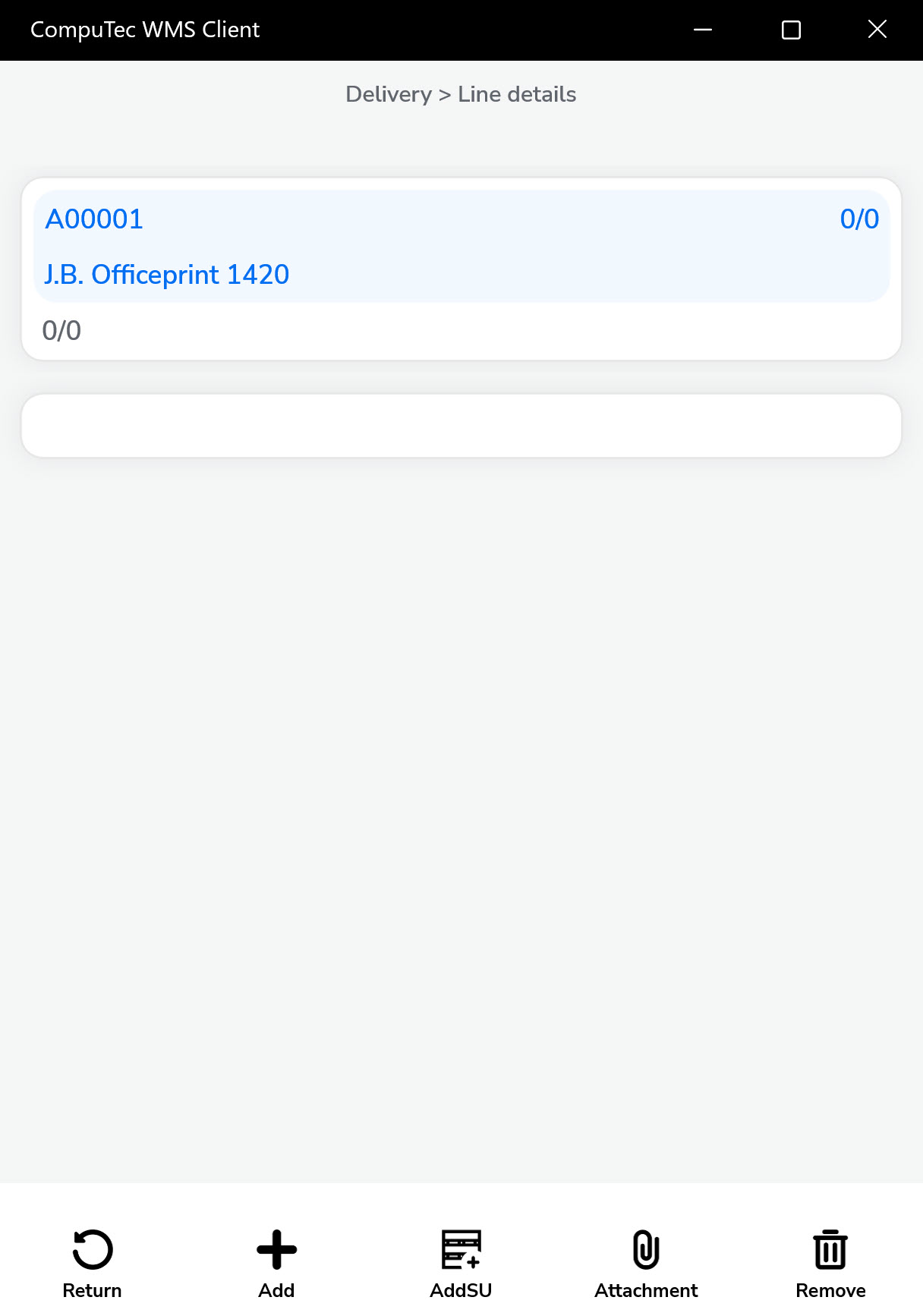923x1316 pixels.
Task: Delete the line with the trash can icon
Action: click(830, 1248)
